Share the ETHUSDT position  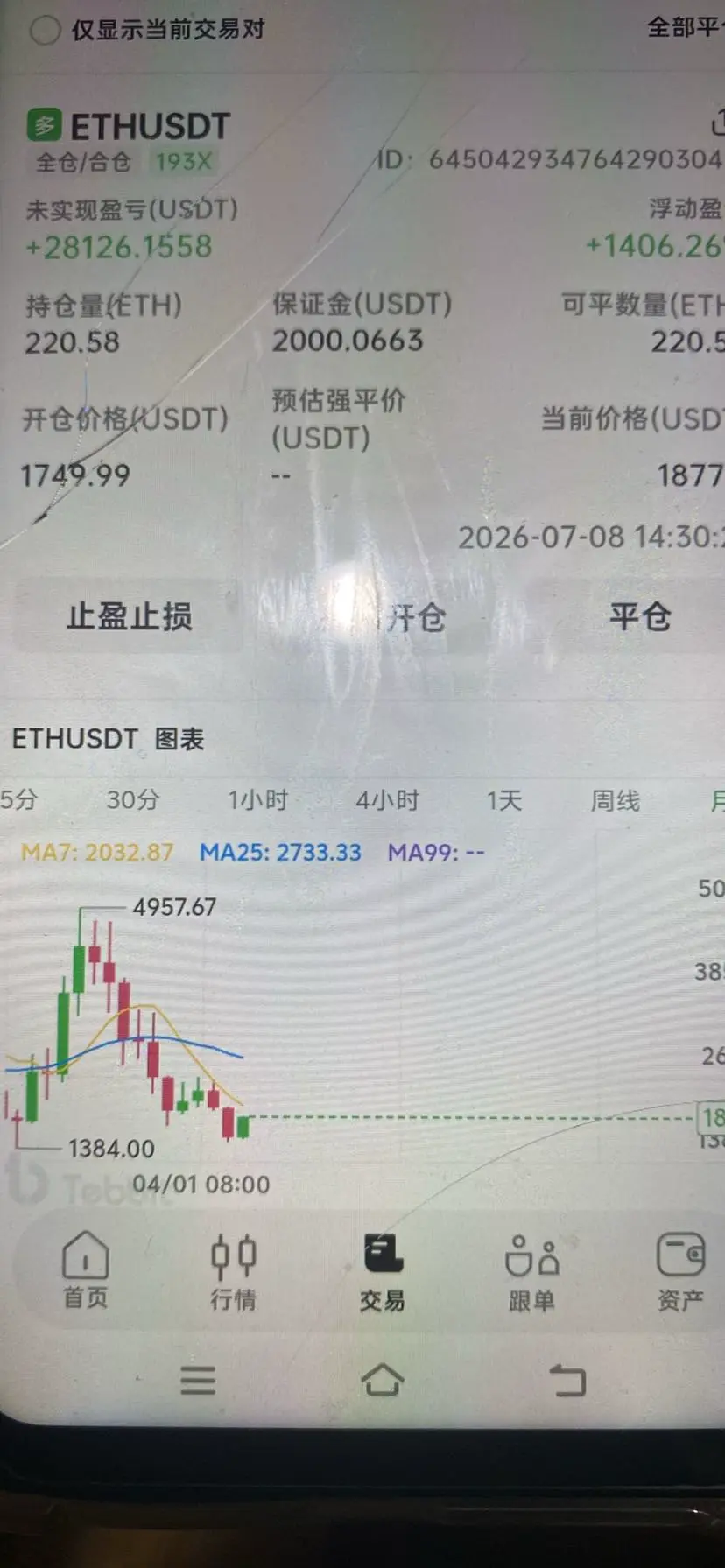coord(718,123)
